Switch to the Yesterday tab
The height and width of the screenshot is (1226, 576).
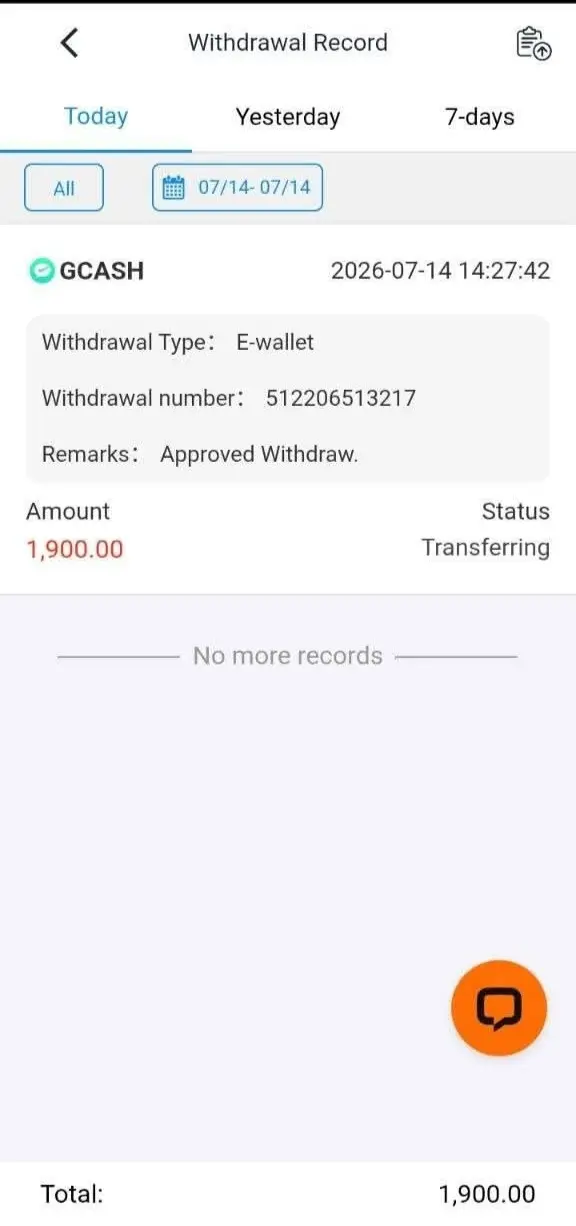click(x=288, y=117)
